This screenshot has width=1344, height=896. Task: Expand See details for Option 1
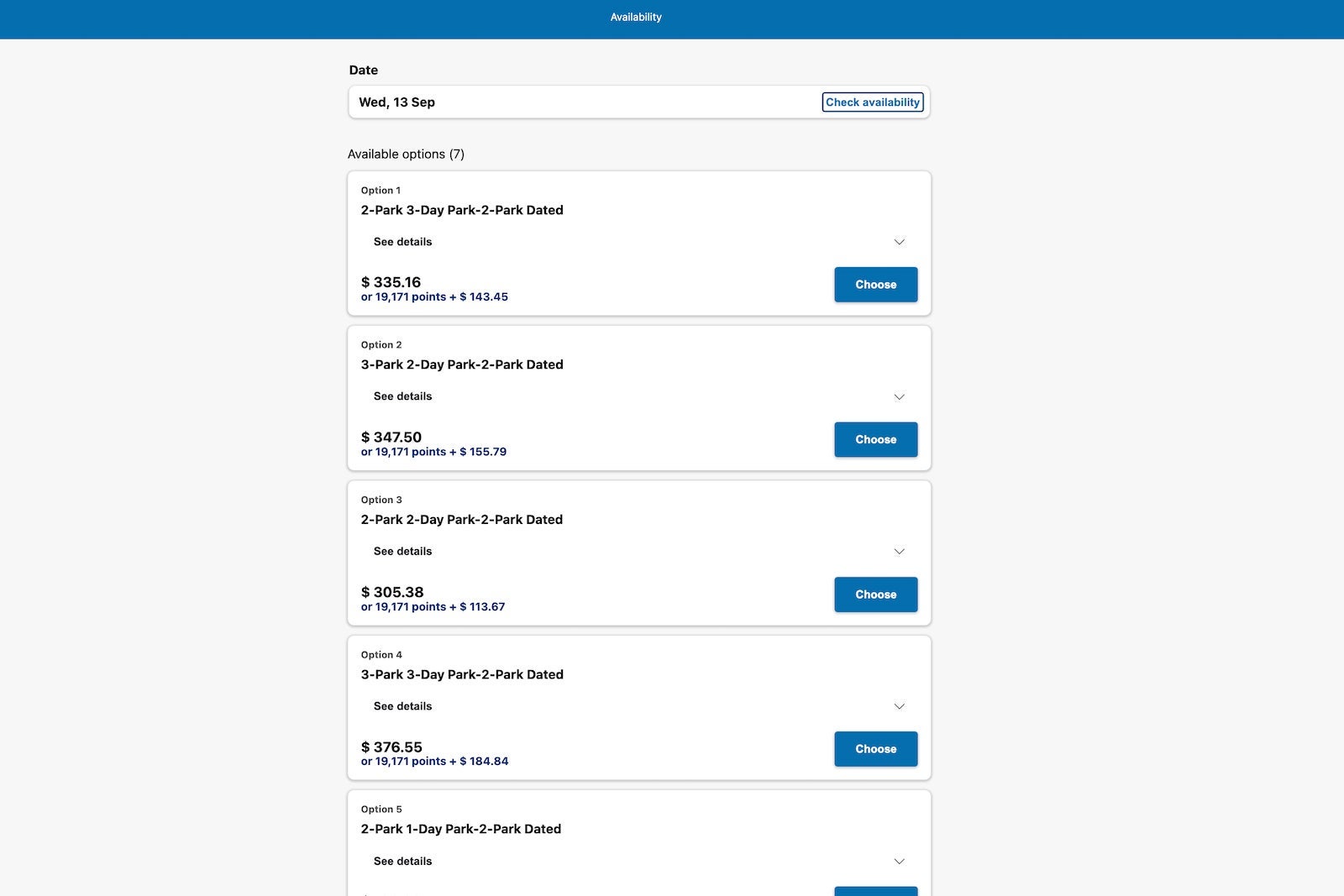click(638, 242)
